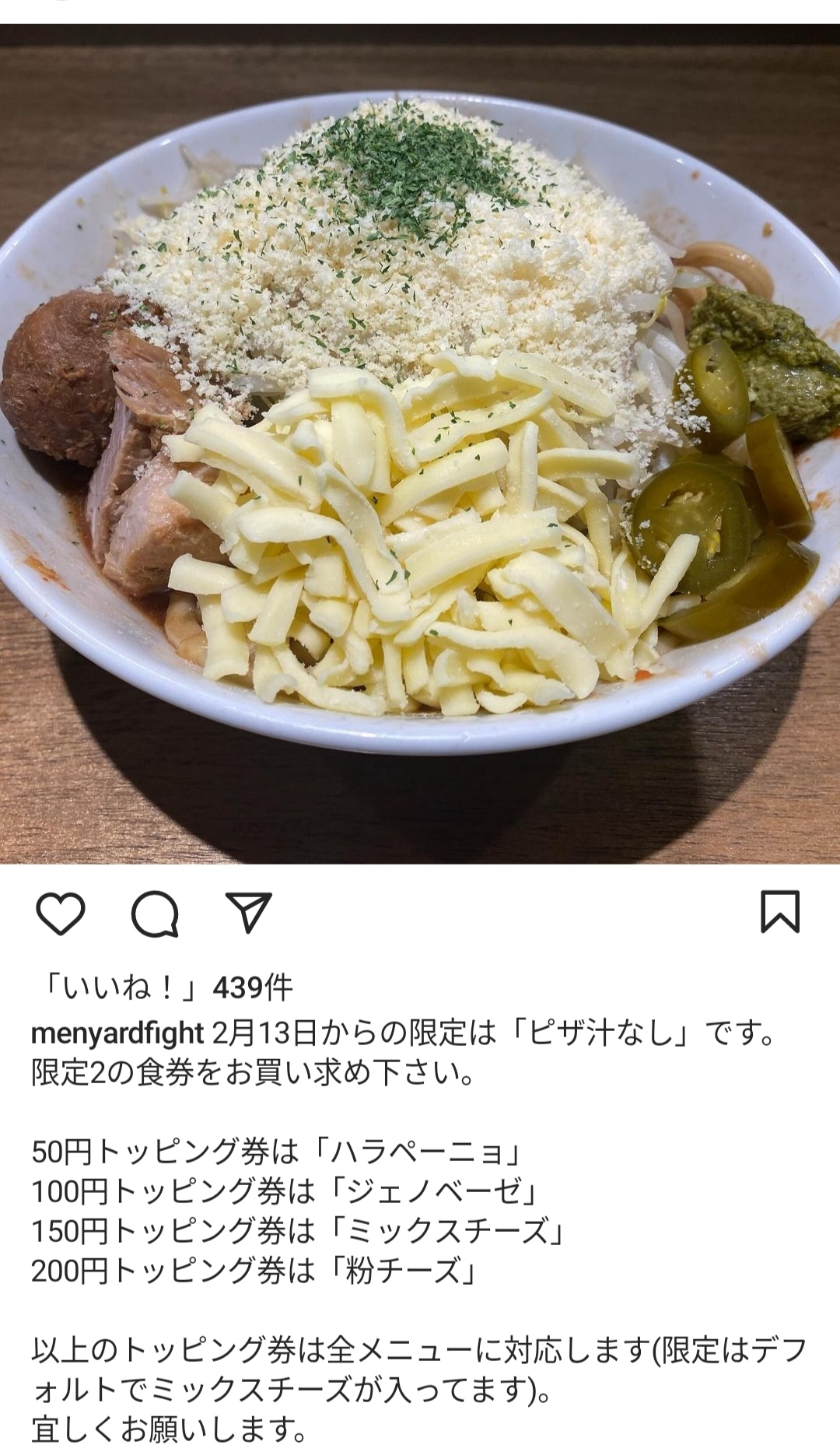The height and width of the screenshot is (1445, 840).
Task: Bookmark this ramen post
Action: pyautogui.click(x=779, y=912)
